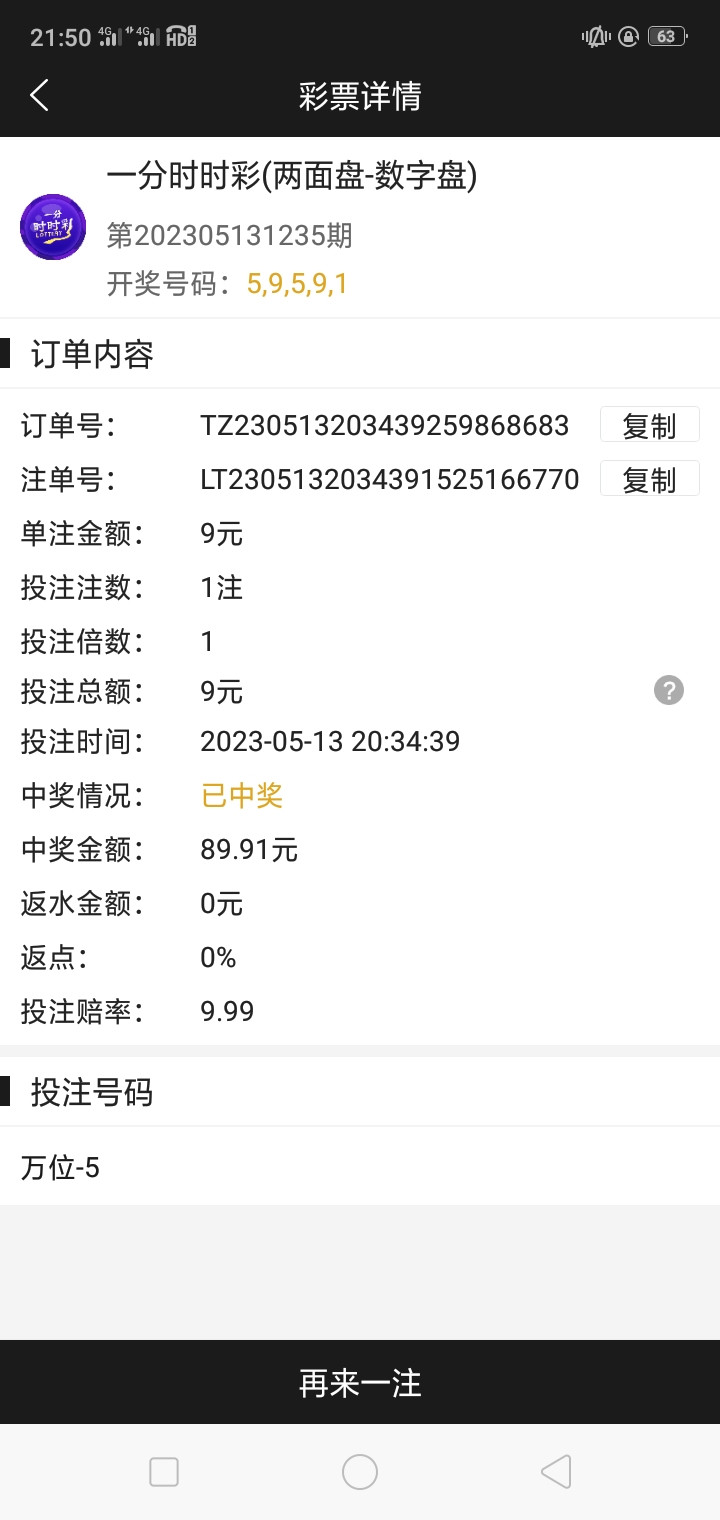Copy the 订单号 order number
The width and height of the screenshot is (720, 1520).
[x=649, y=425]
